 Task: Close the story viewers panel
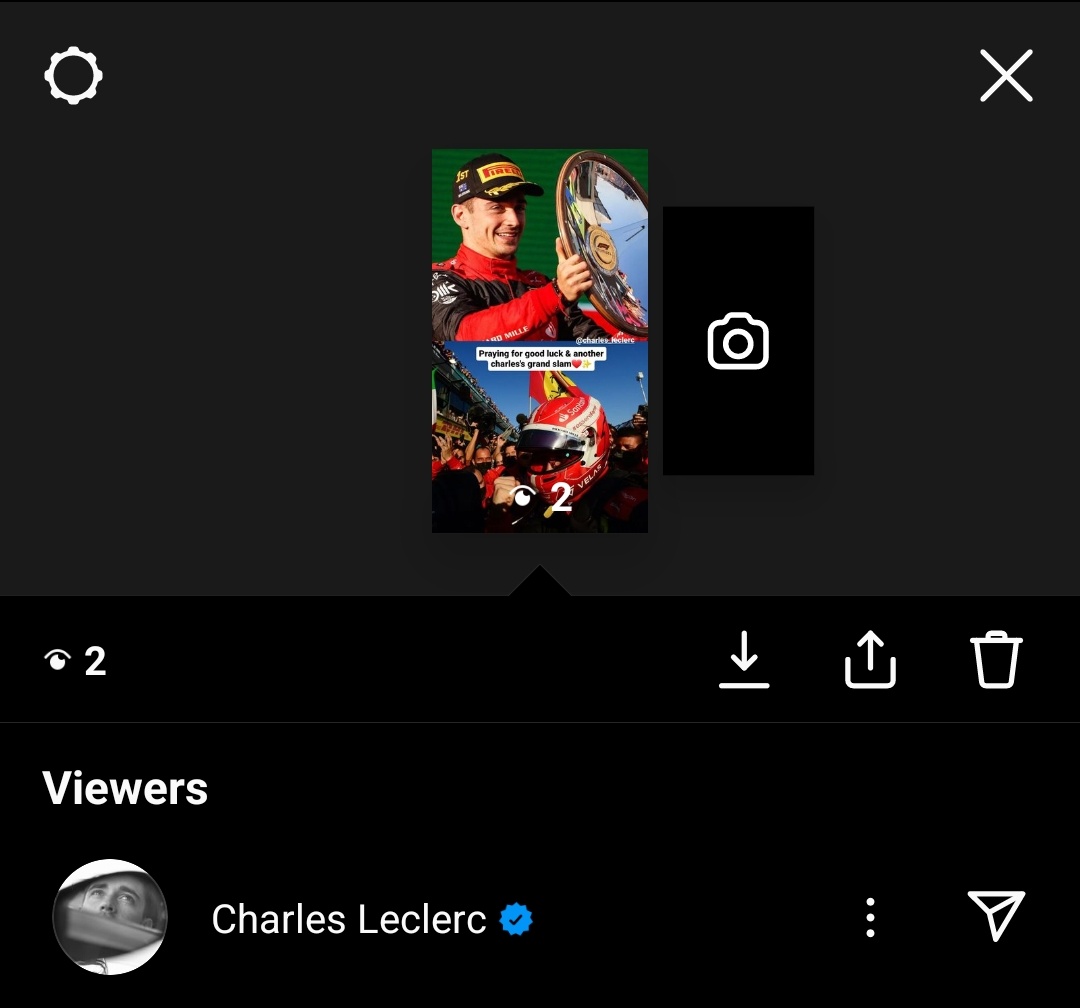(1006, 76)
